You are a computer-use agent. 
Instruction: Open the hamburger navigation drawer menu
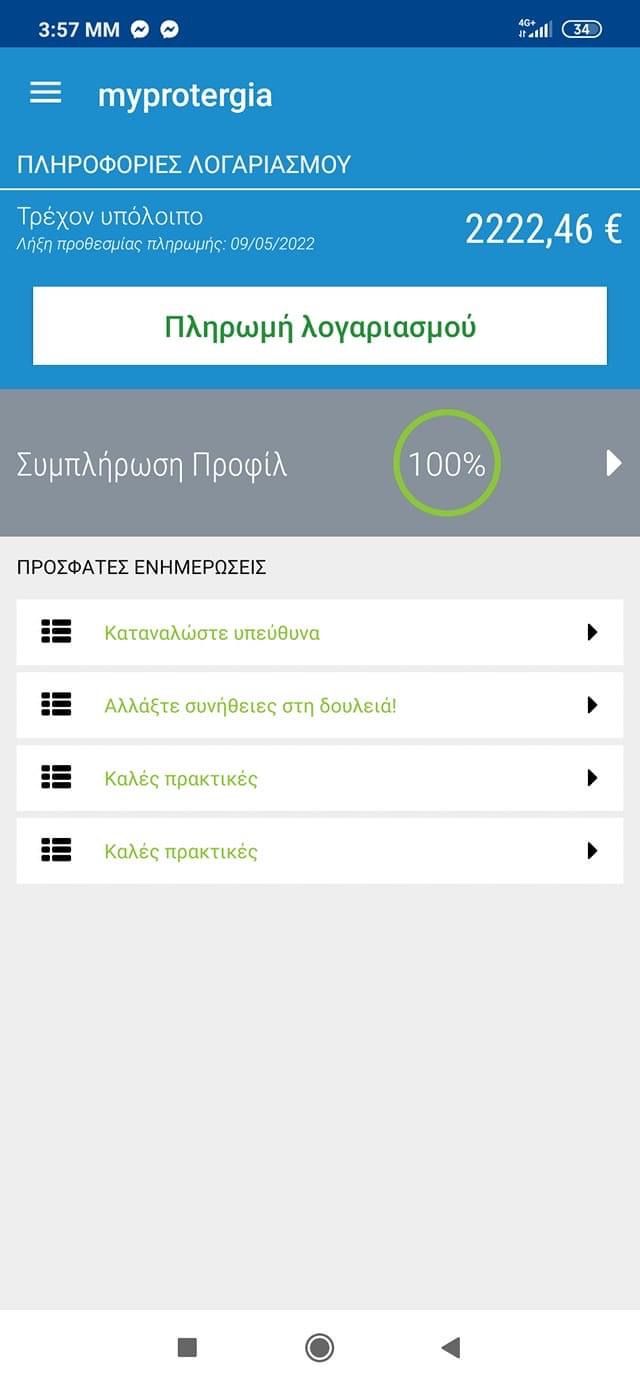point(46,94)
